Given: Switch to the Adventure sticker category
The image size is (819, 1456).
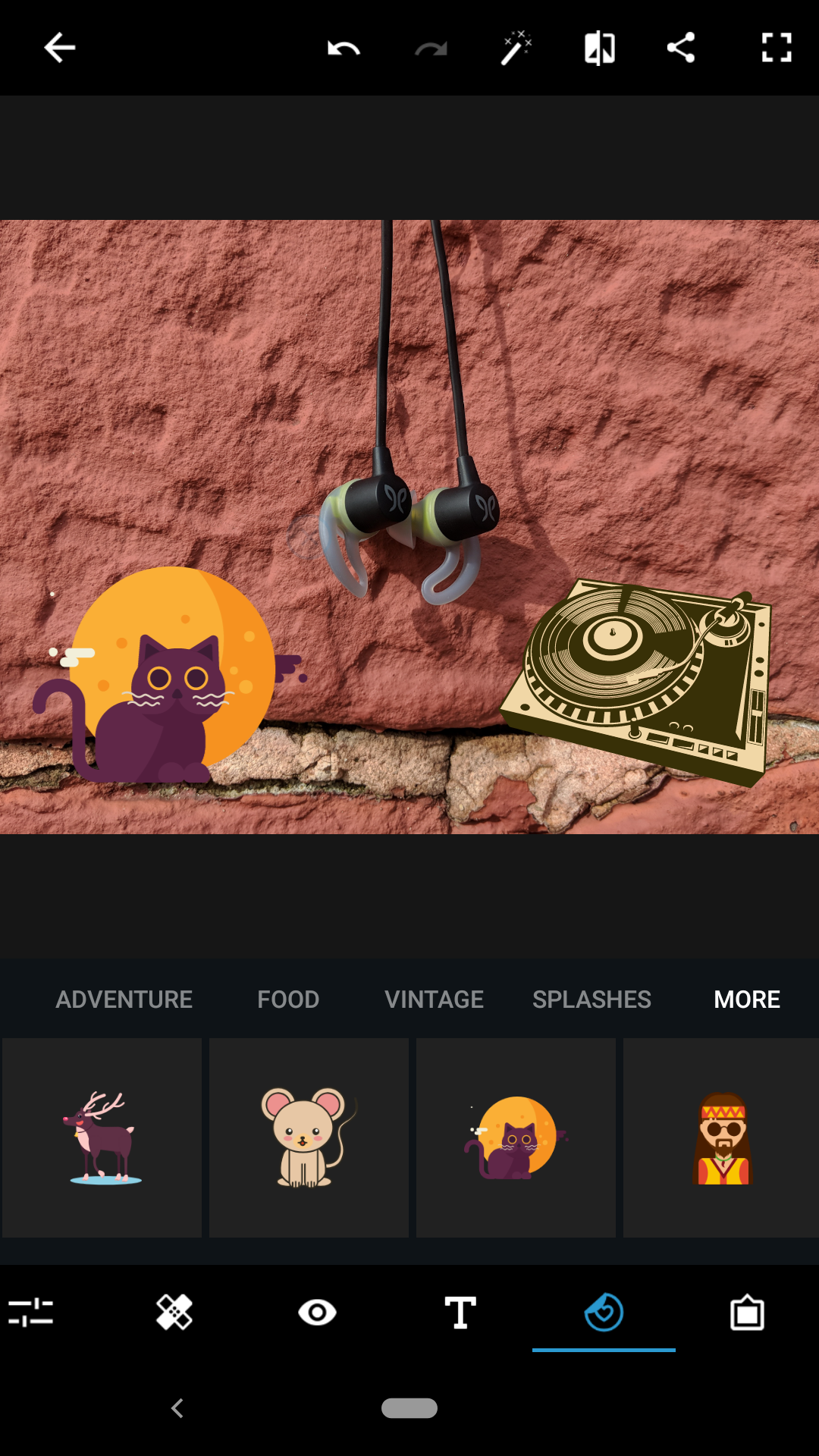Looking at the screenshot, I should tap(124, 999).
